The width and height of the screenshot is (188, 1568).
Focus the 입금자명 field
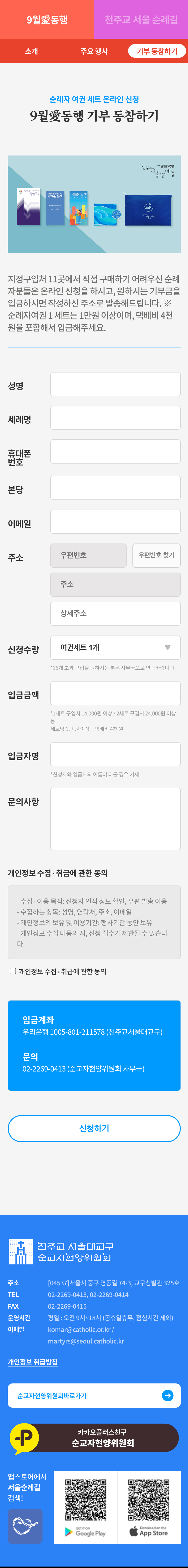[x=115, y=754]
